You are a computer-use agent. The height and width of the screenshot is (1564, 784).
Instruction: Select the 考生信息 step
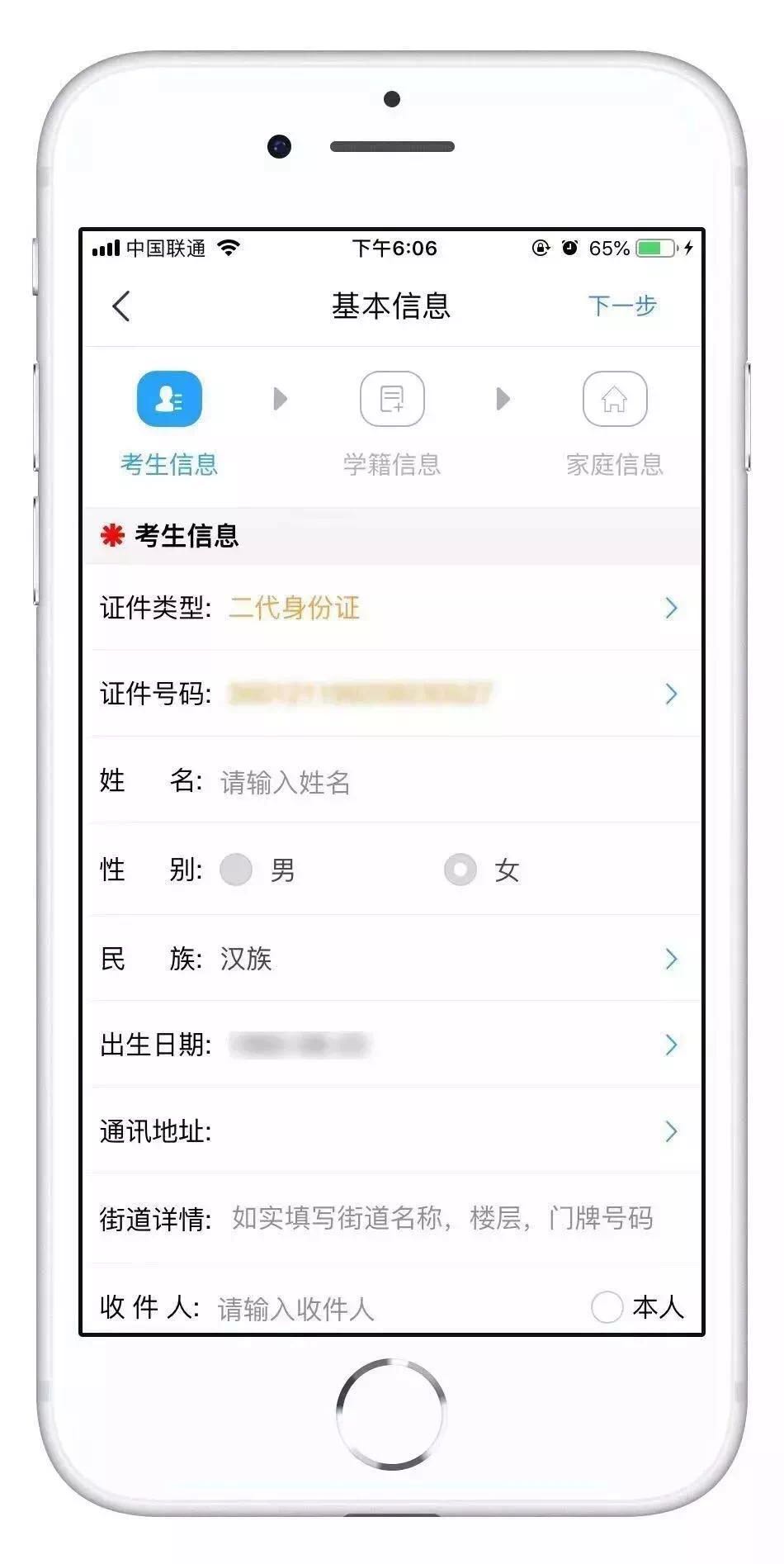tap(169, 422)
